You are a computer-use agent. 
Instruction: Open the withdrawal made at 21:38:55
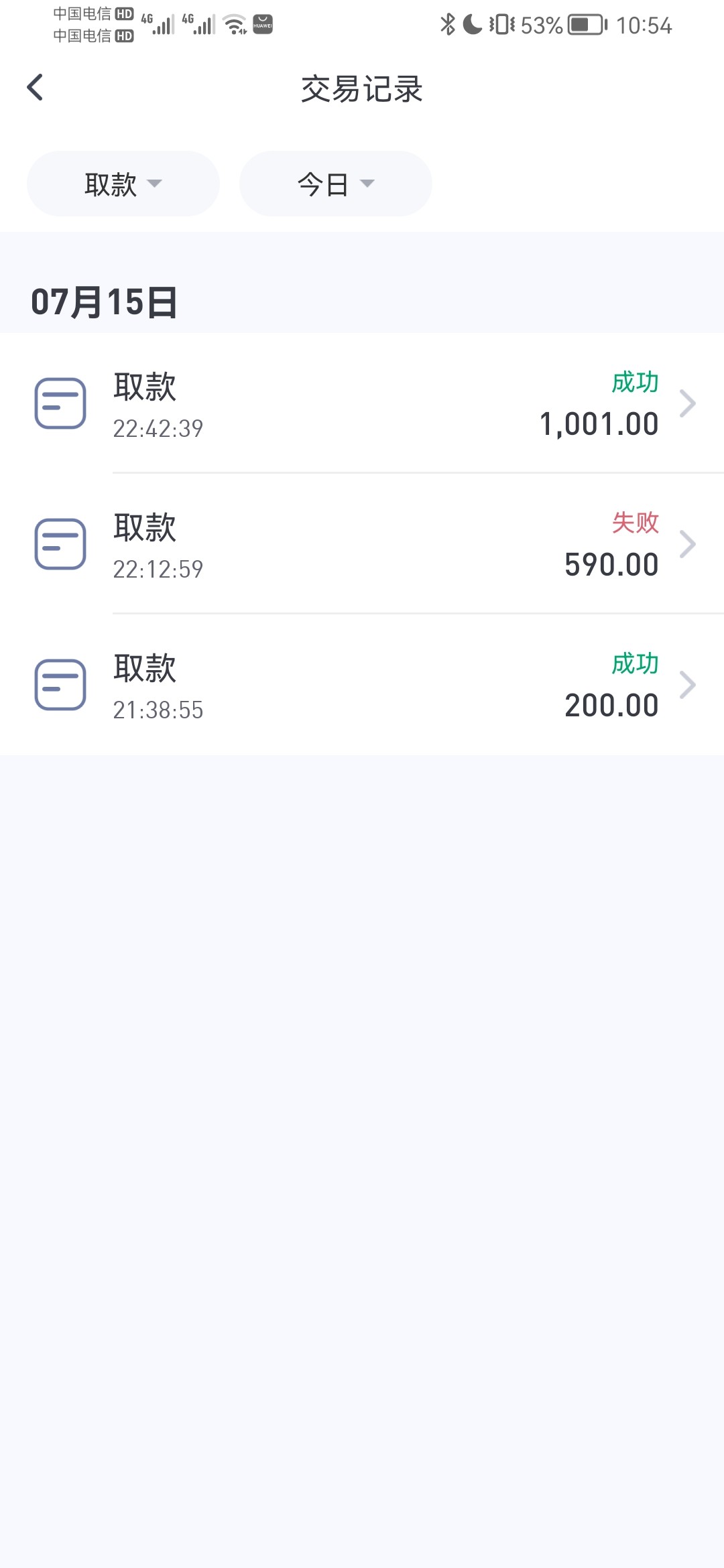362,684
